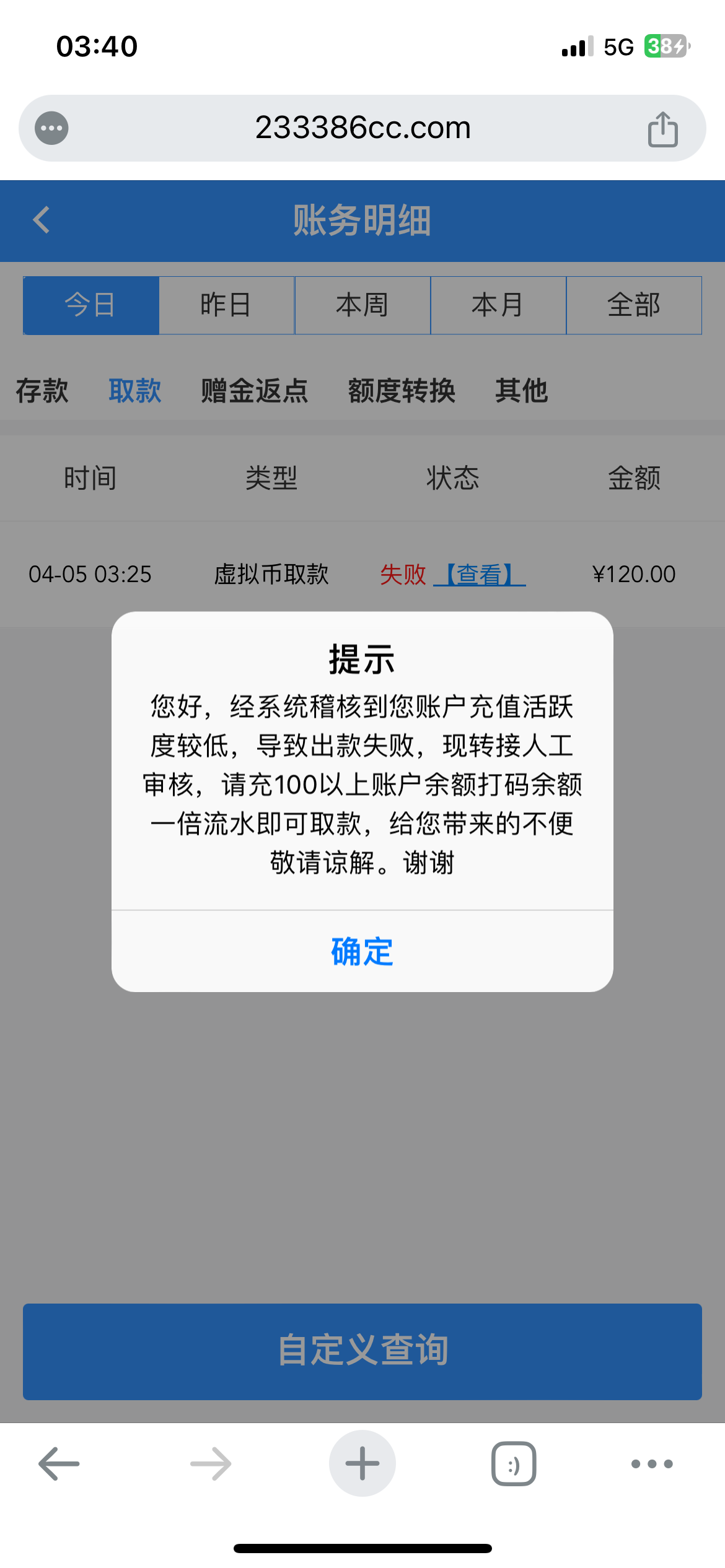View 全部 records
The width and height of the screenshot is (725, 1568).
coord(633,305)
